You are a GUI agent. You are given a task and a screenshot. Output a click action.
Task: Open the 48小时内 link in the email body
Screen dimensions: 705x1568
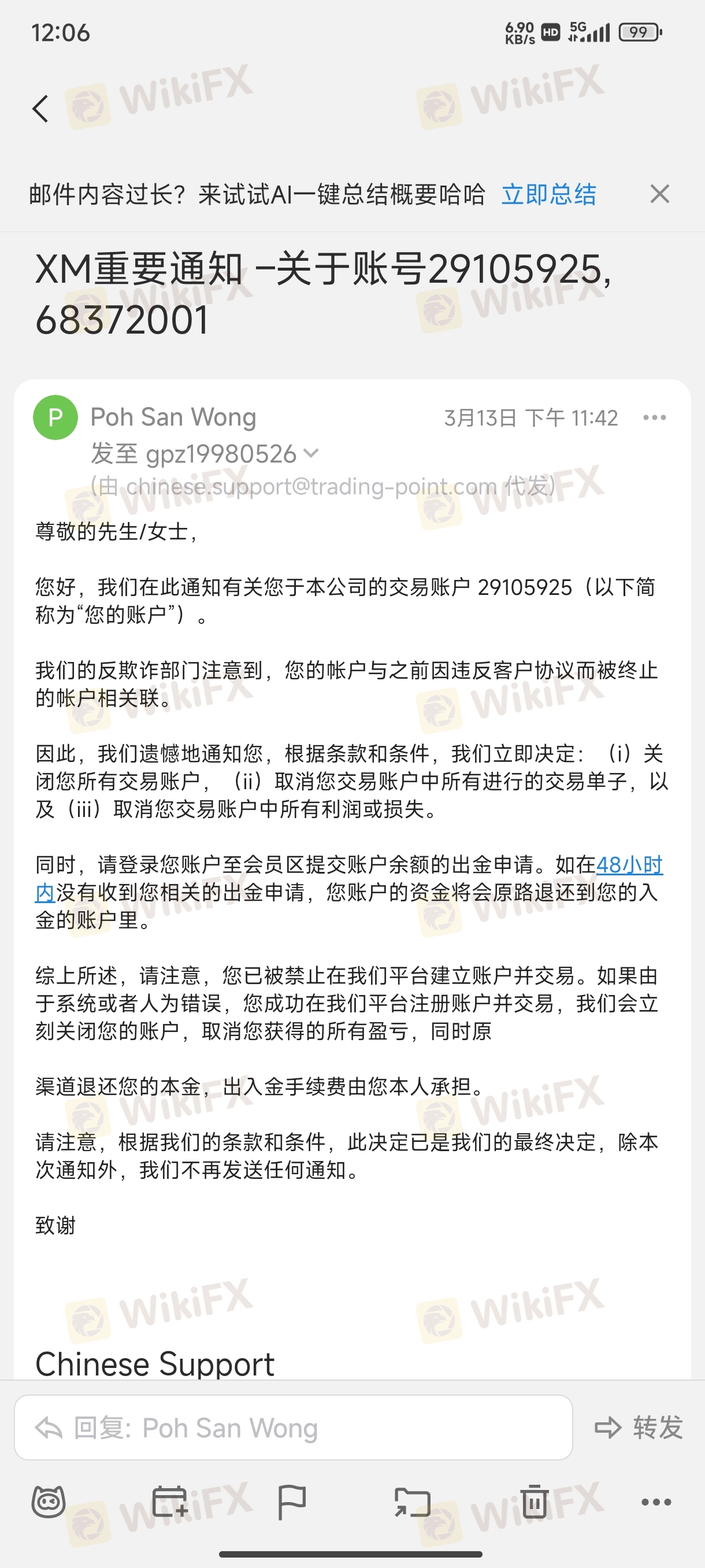pos(628,865)
